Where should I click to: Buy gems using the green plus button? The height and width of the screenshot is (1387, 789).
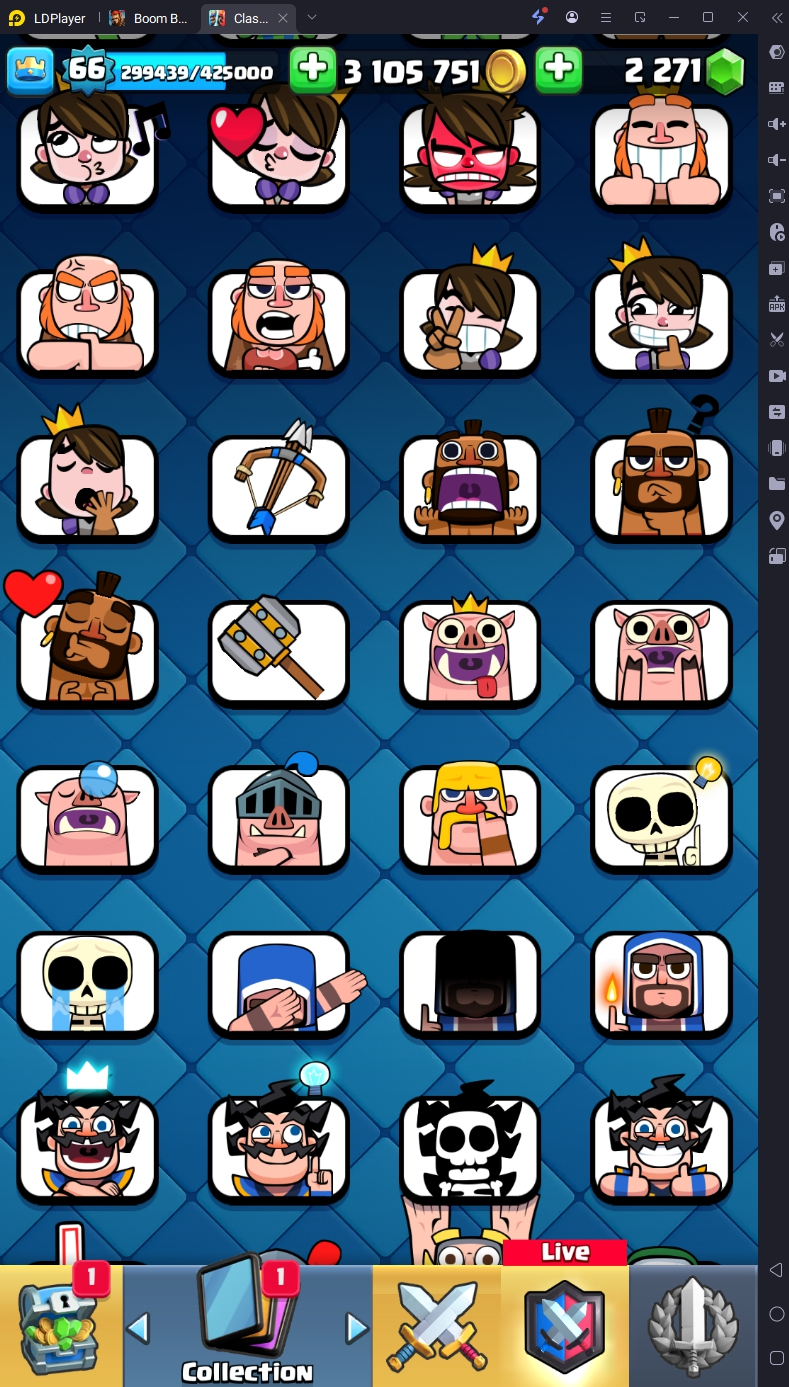pyautogui.click(x=559, y=70)
